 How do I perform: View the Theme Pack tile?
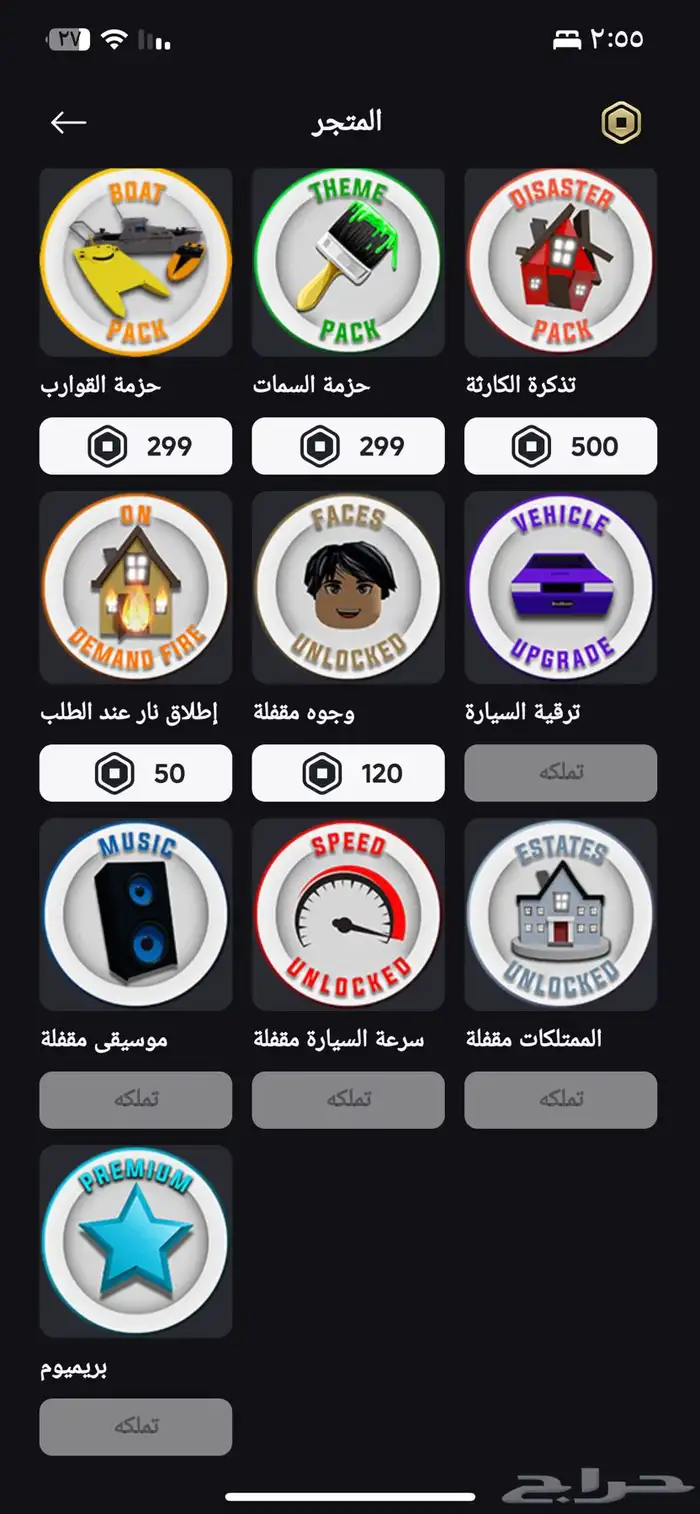coord(348,262)
